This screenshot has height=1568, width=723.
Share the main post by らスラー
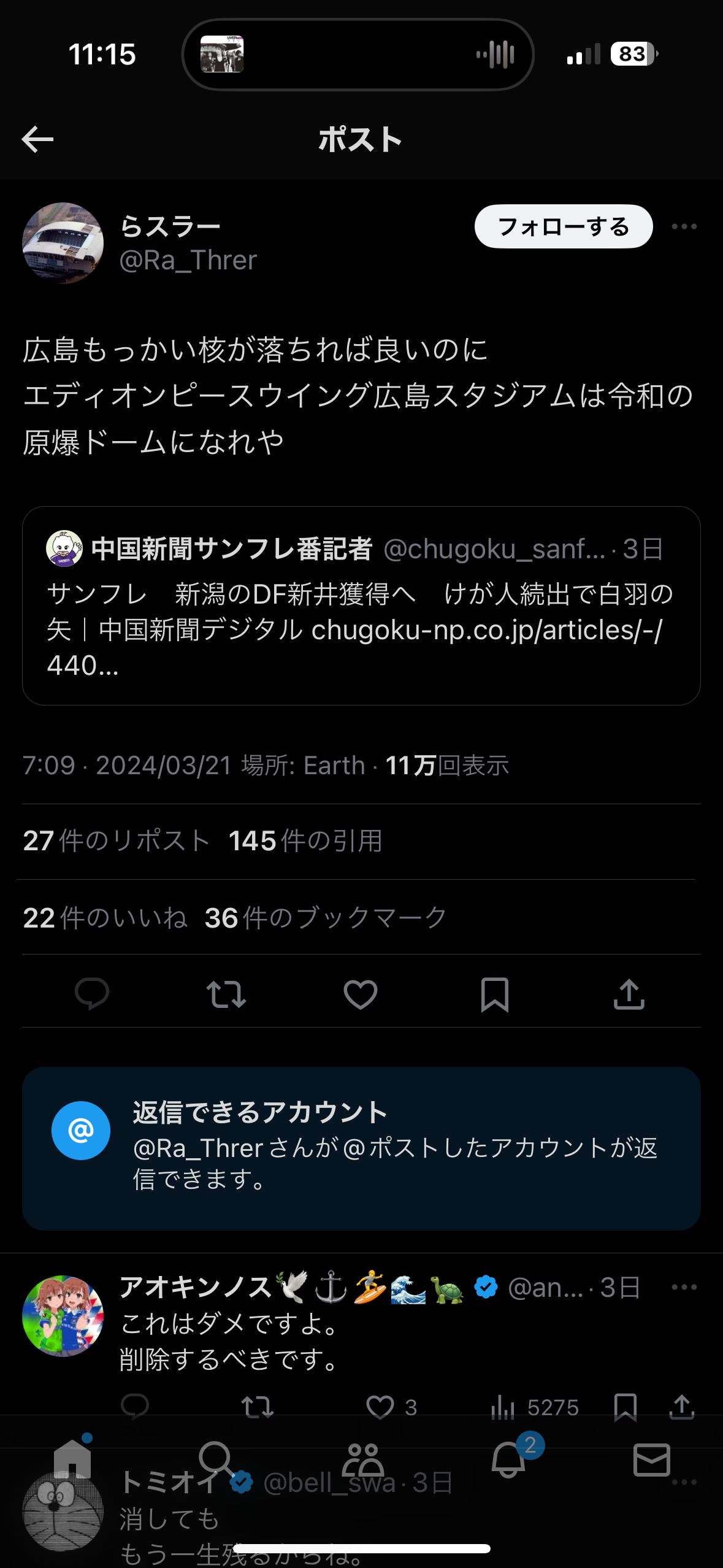(x=629, y=994)
